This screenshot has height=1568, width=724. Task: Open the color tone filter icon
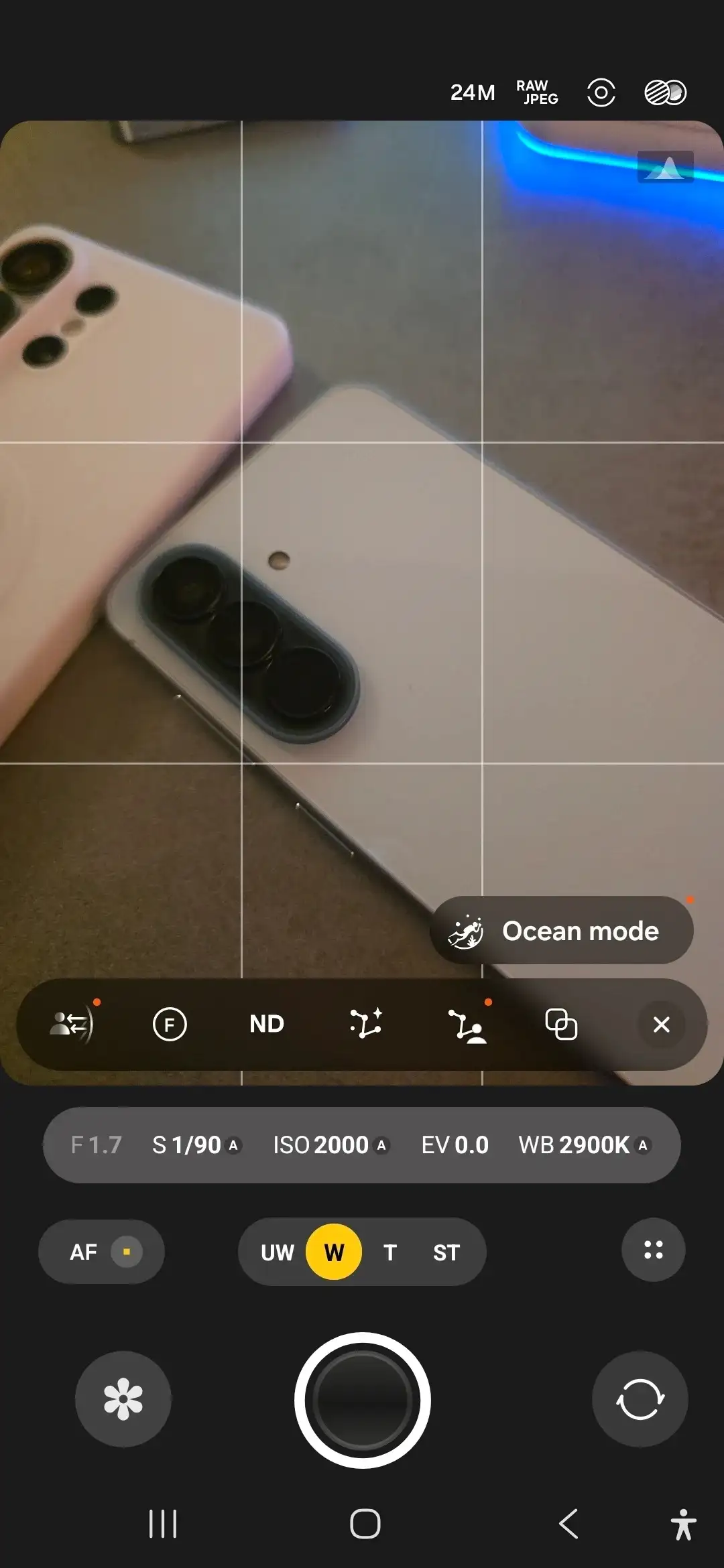point(665,92)
